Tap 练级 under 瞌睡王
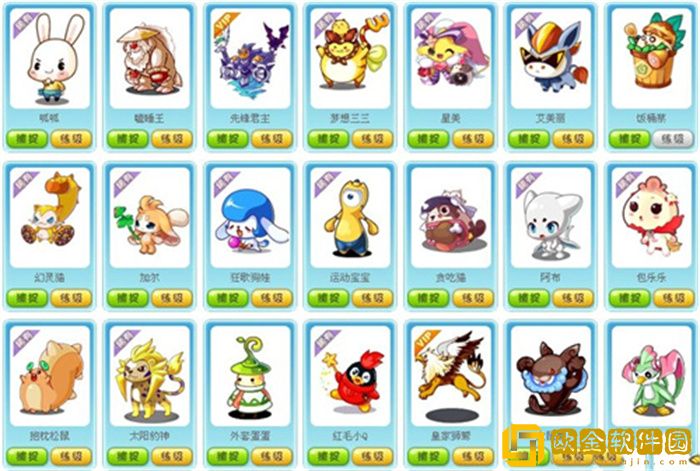The image size is (700, 471). (x=172, y=139)
